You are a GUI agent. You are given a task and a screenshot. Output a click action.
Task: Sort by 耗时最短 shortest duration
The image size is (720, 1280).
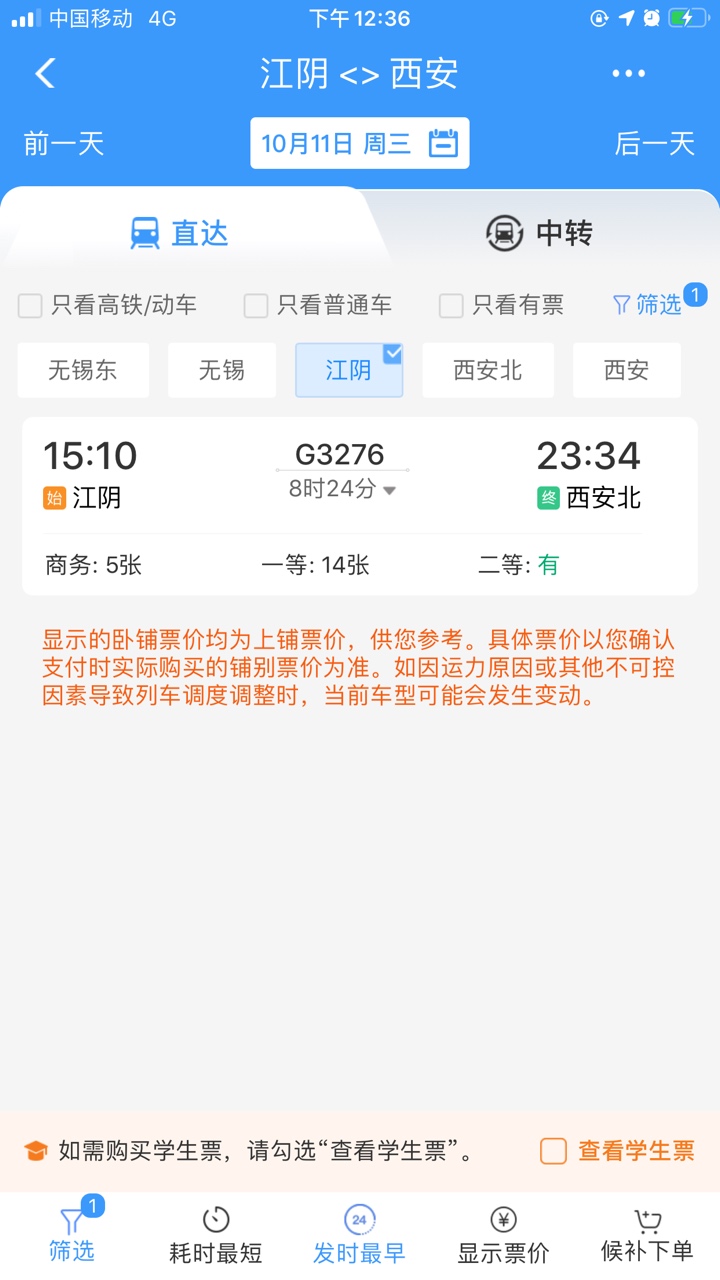tap(216, 1234)
